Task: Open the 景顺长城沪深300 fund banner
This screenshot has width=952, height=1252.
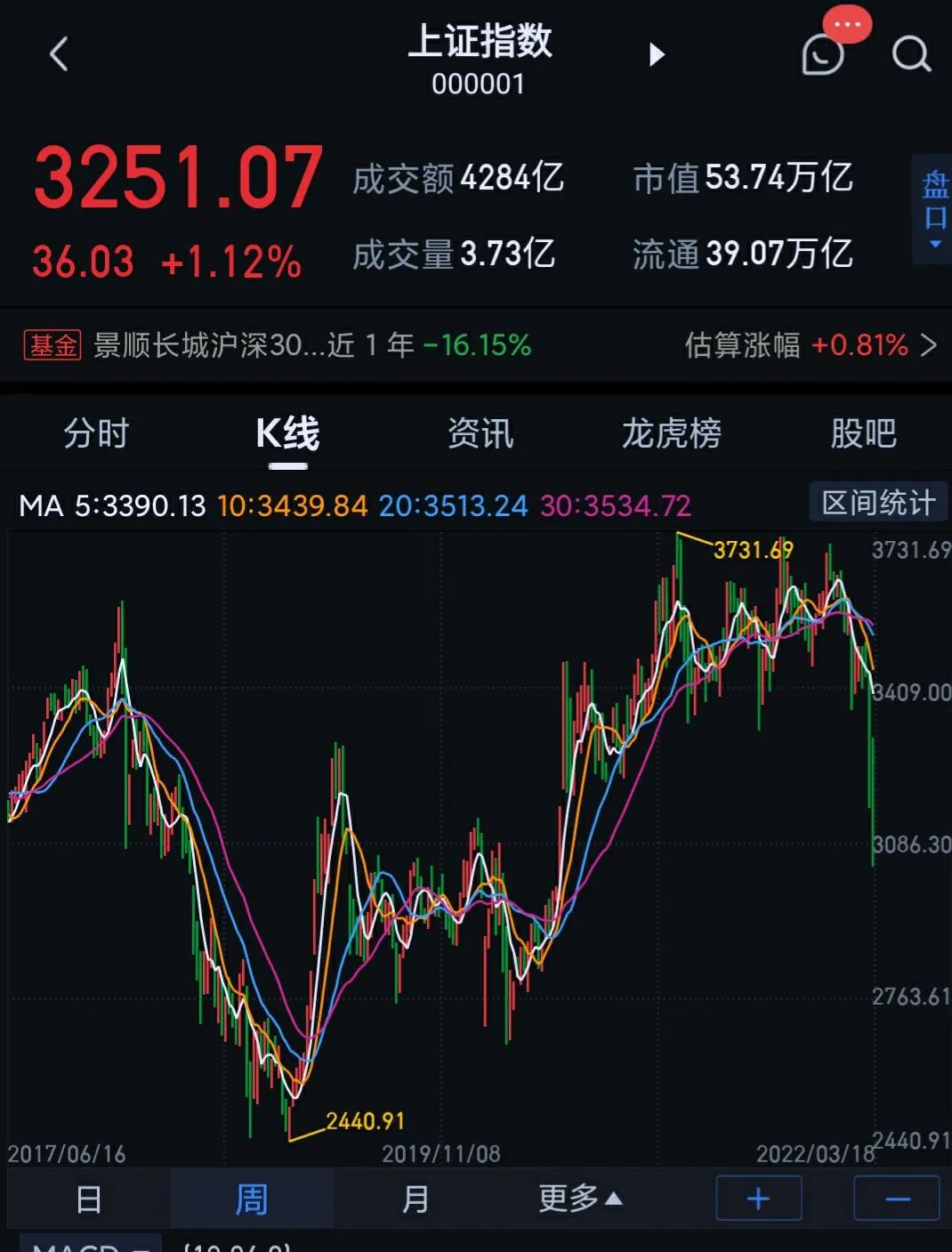Action: (x=311, y=344)
